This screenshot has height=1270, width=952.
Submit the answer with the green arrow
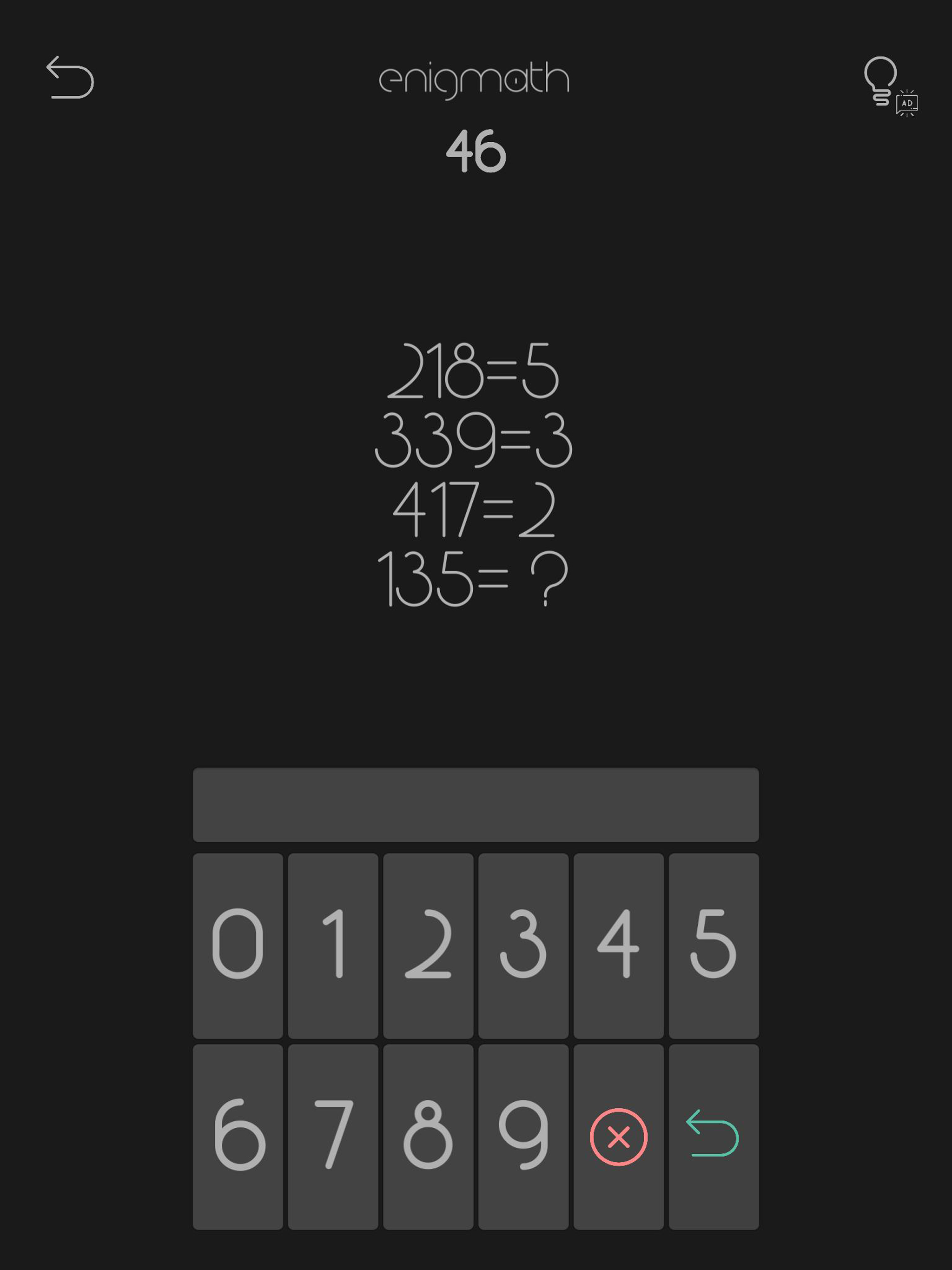point(714,1136)
